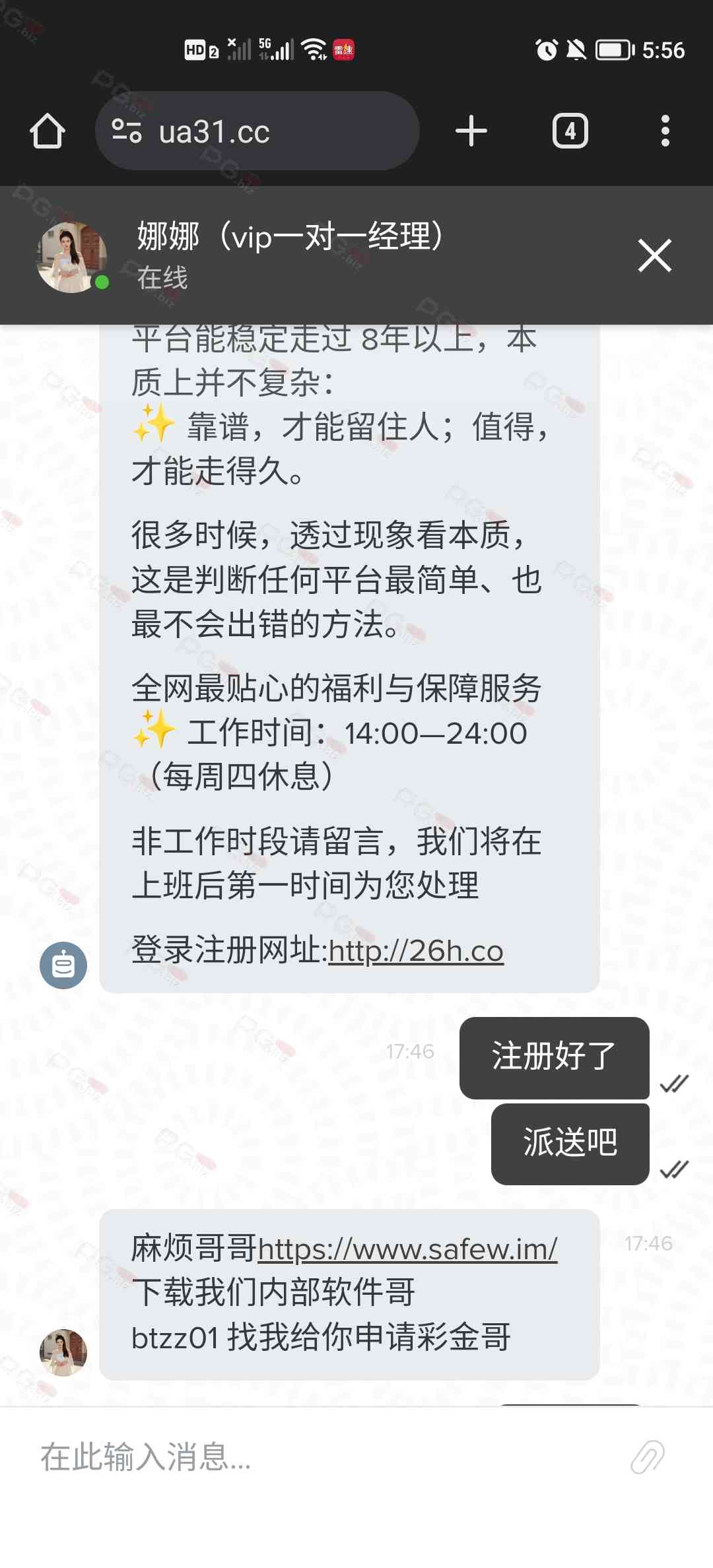713x1568 pixels.
Task: Open the browser overflow menu
Action: click(665, 131)
